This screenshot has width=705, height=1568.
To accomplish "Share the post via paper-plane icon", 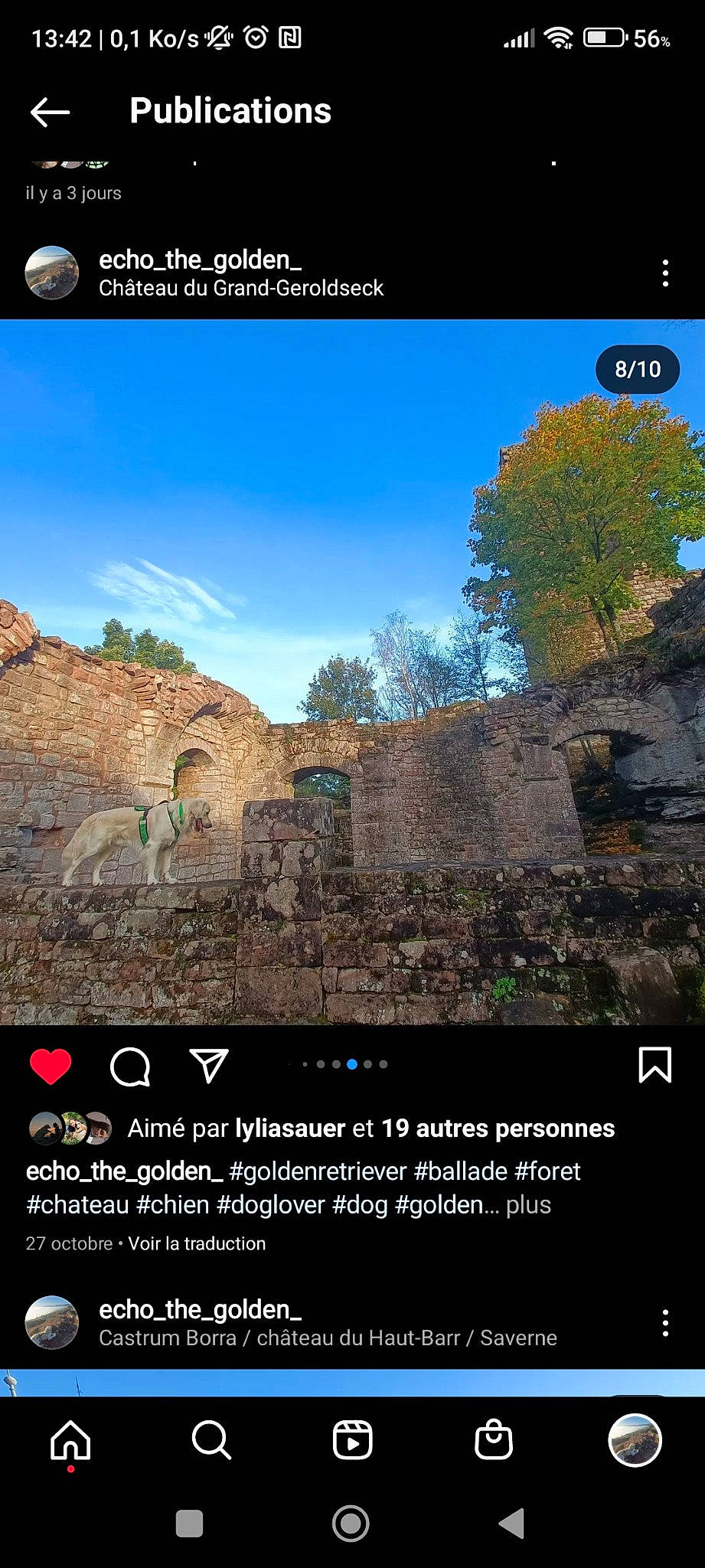I will pos(208,1064).
